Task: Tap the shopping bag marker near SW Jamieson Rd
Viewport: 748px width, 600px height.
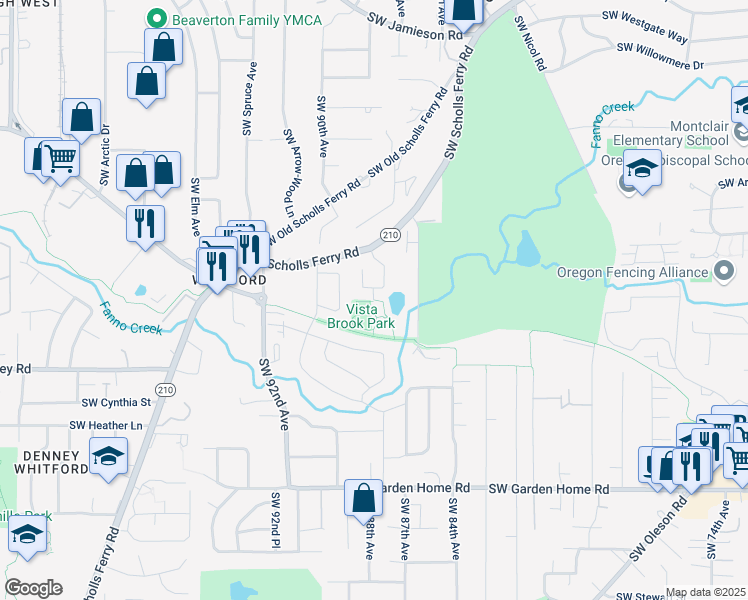Action: 466,10
